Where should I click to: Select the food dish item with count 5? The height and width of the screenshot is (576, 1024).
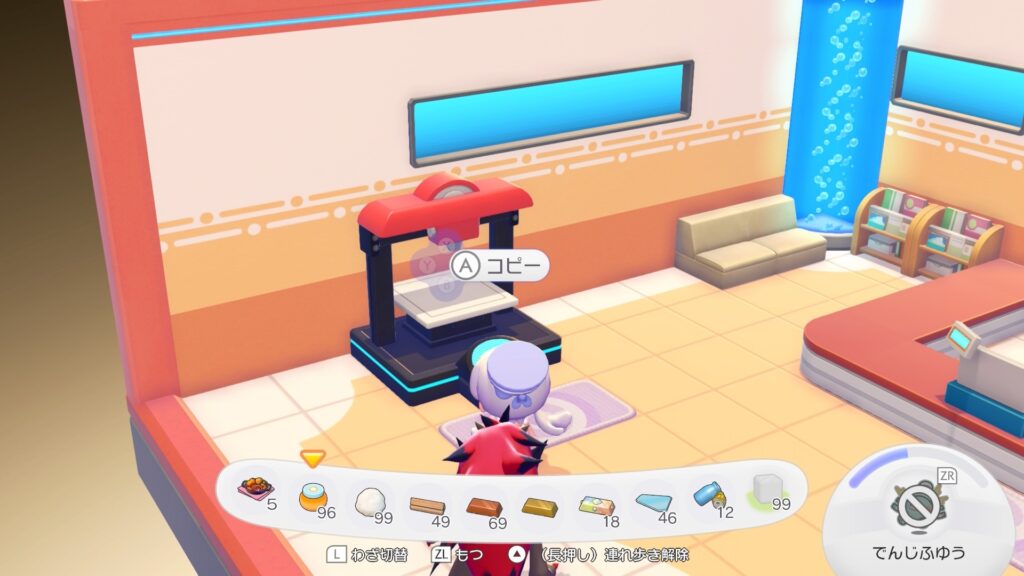coord(256,490)
